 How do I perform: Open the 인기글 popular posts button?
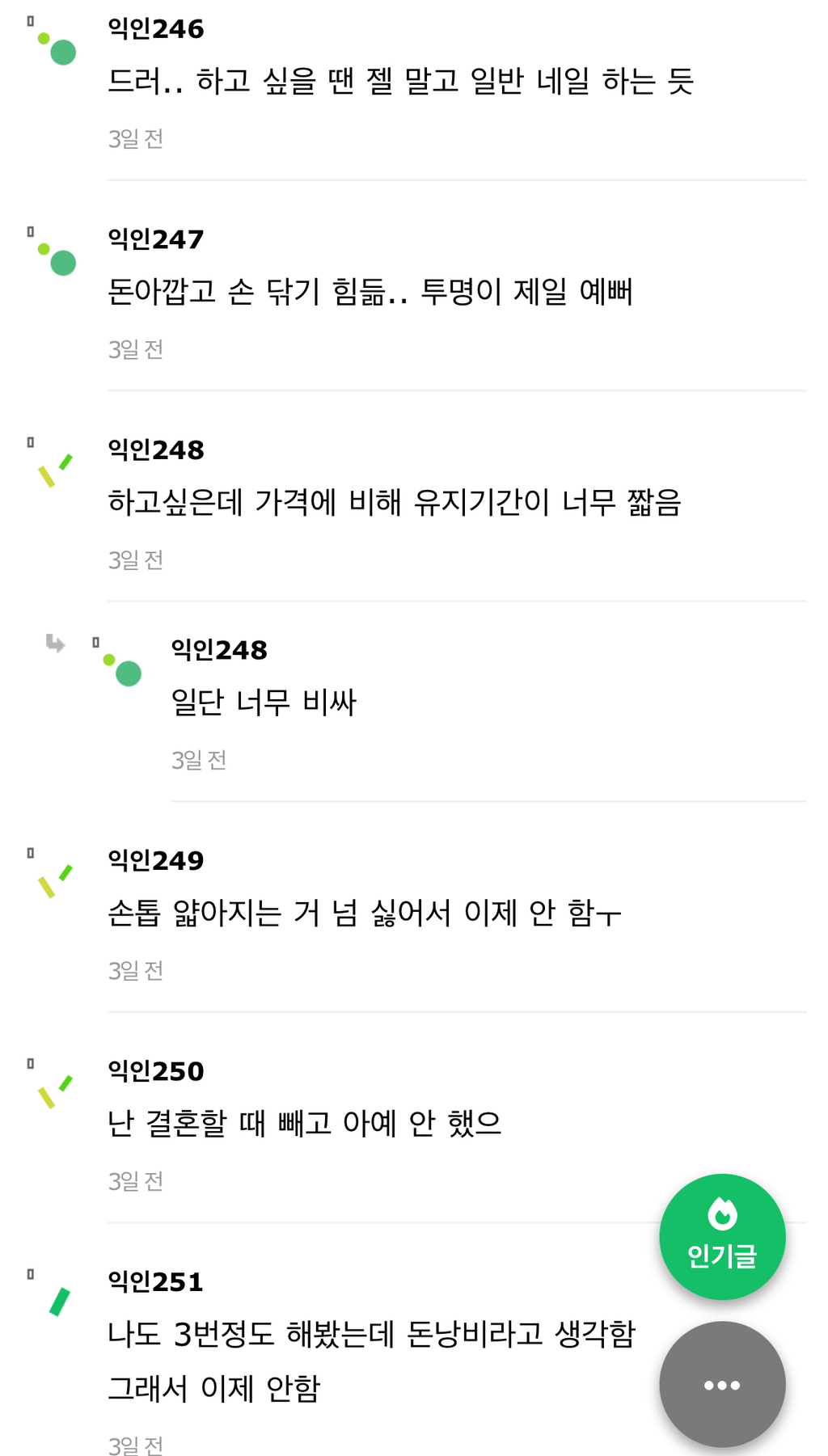tap(721, 1236)
